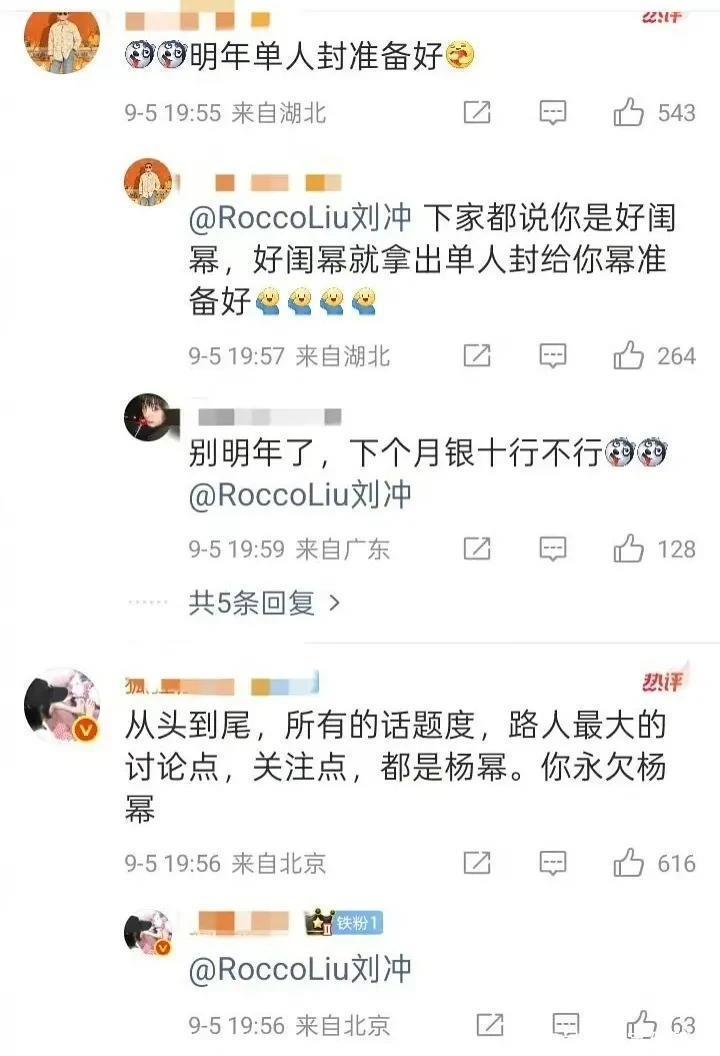Viewport: 720px width, 1056px height.
Task: Like the 下个月银十行不行 reply
Action: pos(628,549)
